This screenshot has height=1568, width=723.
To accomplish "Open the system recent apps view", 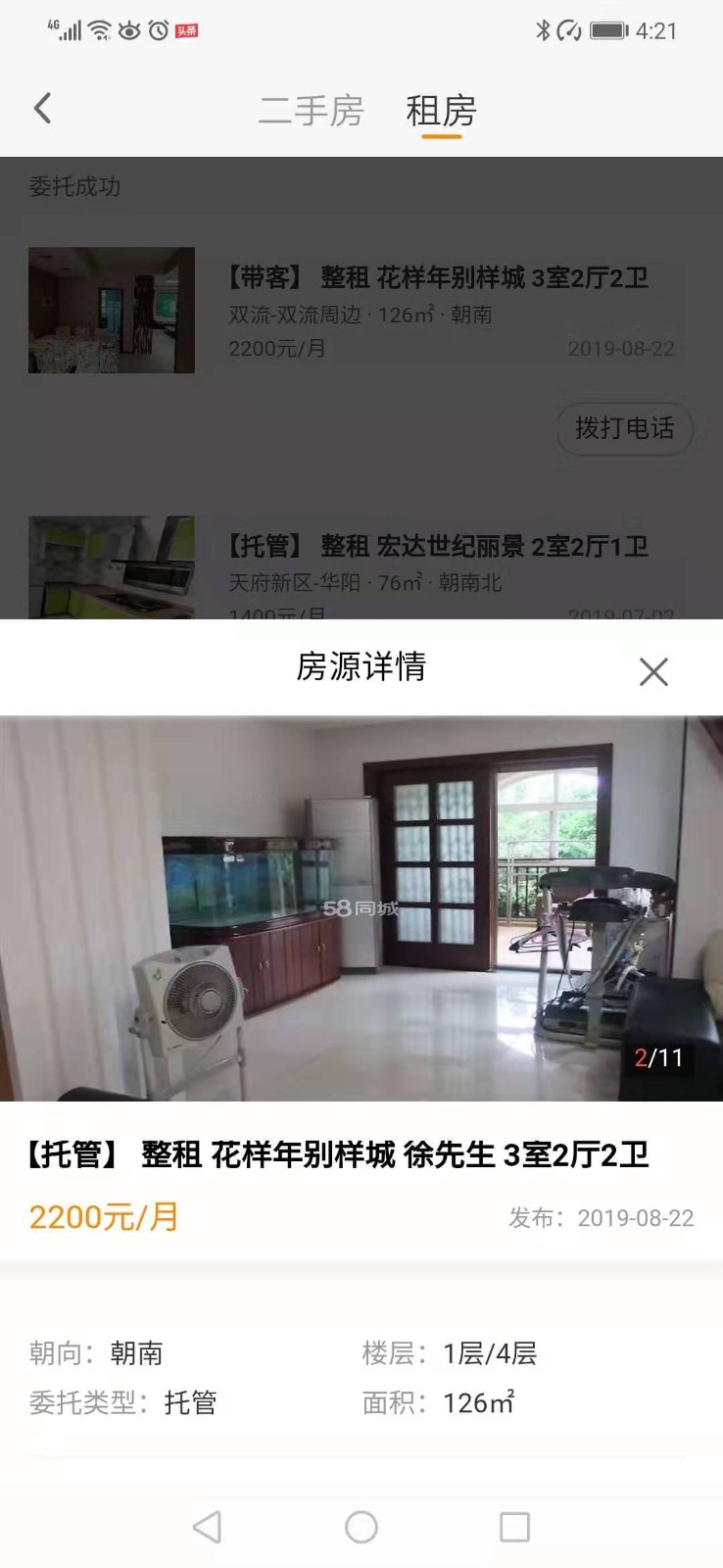I will click(514, 1526).
